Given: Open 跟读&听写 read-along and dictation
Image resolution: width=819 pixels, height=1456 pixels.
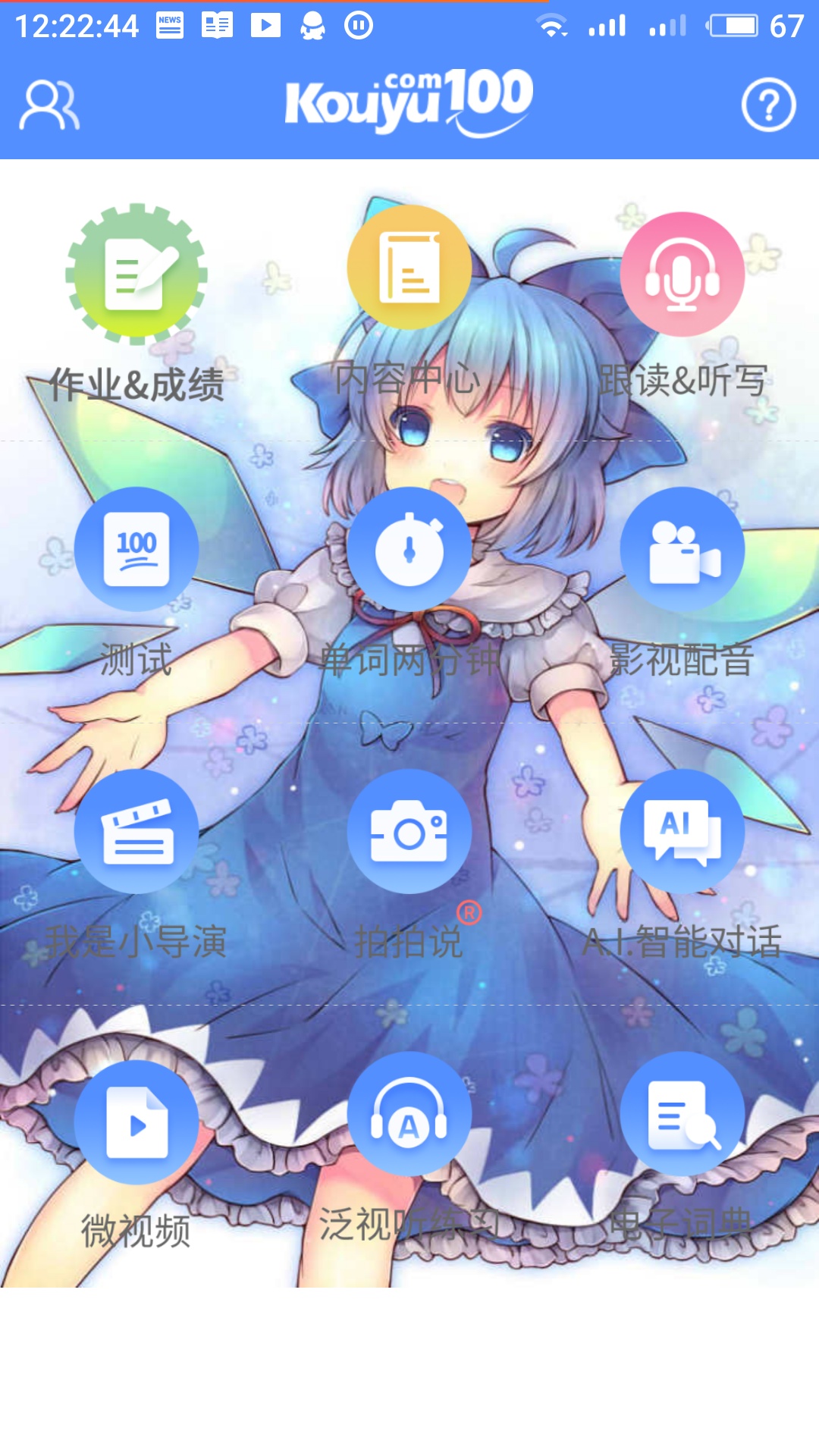Looking at the screenshot, I should (682, 275).
